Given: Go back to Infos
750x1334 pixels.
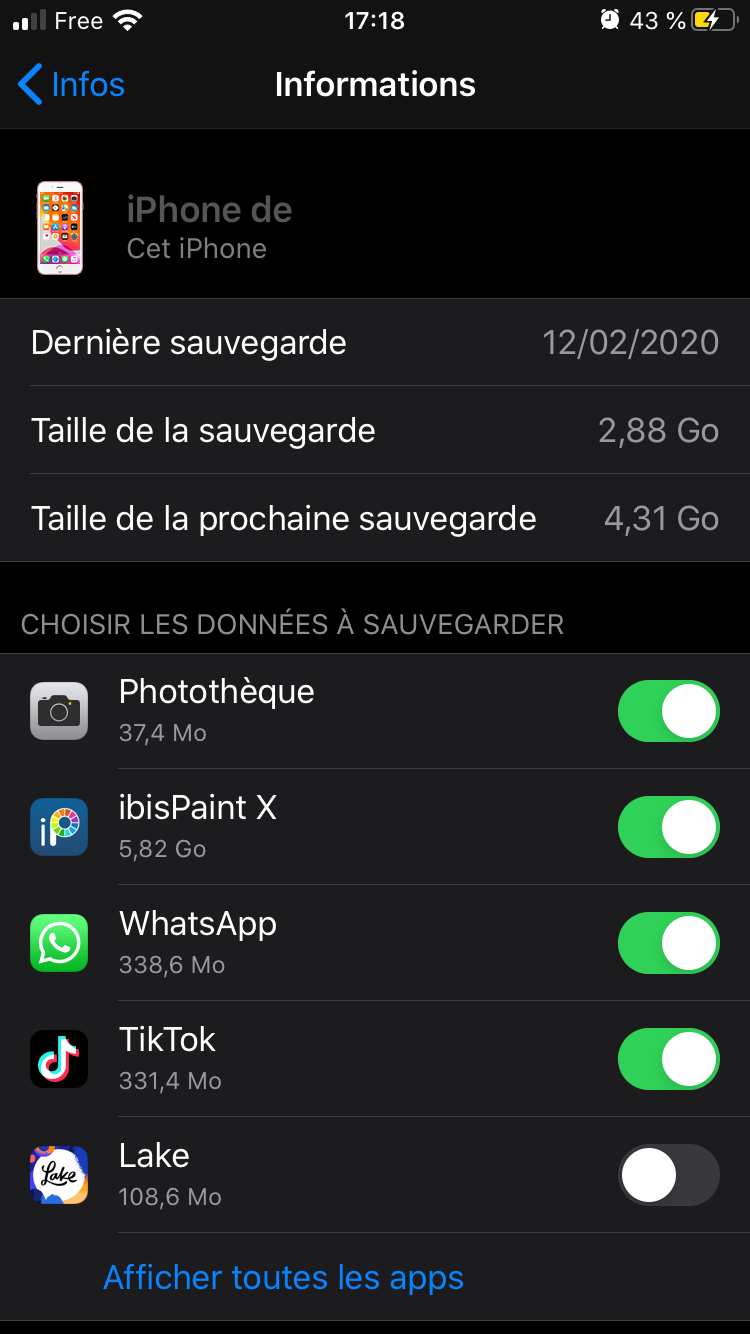Looking at the screenshot, I should 70,85.
